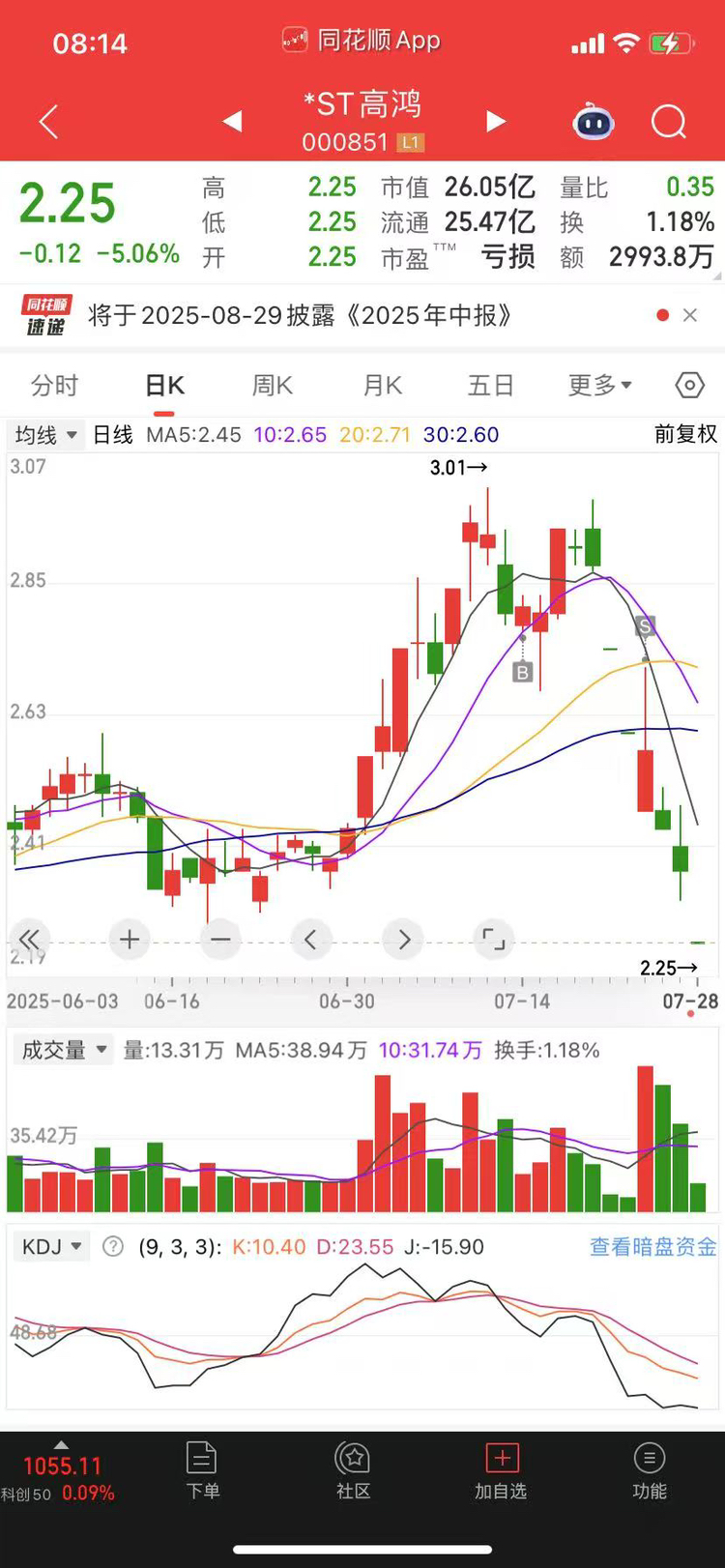This screenshot has height=1568, width=725.
Task: Switch to the next stock
Action: [x=496, y=122]
